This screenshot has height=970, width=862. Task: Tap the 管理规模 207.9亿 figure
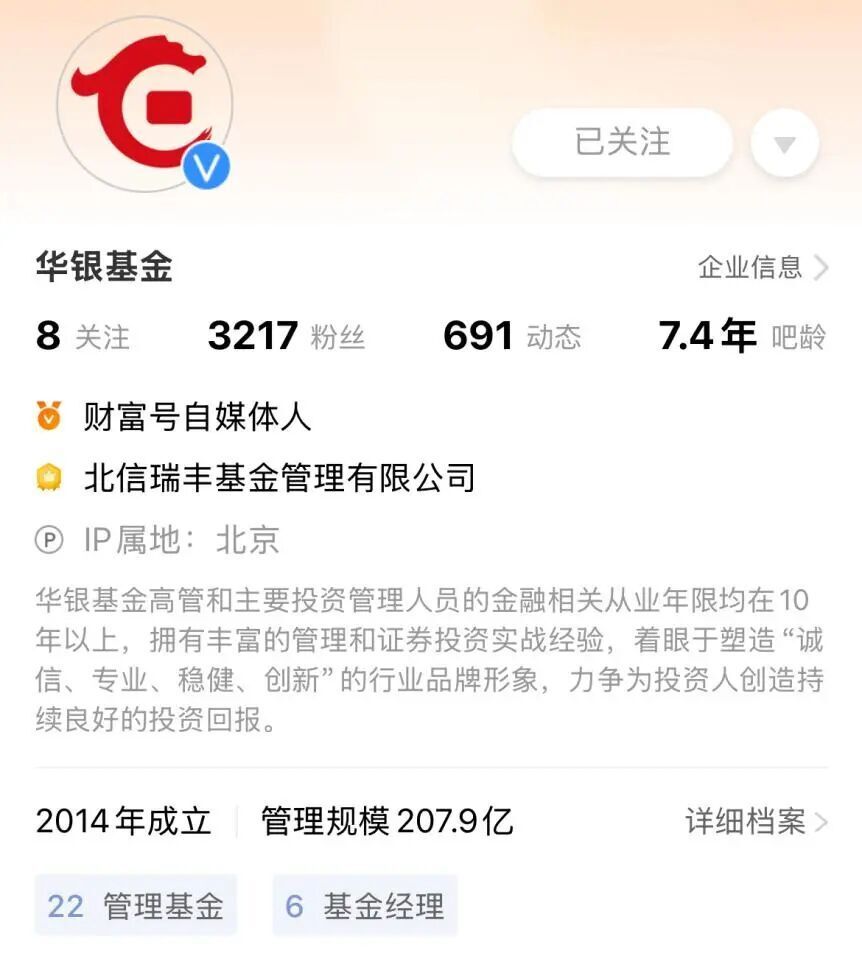point(383,822)
